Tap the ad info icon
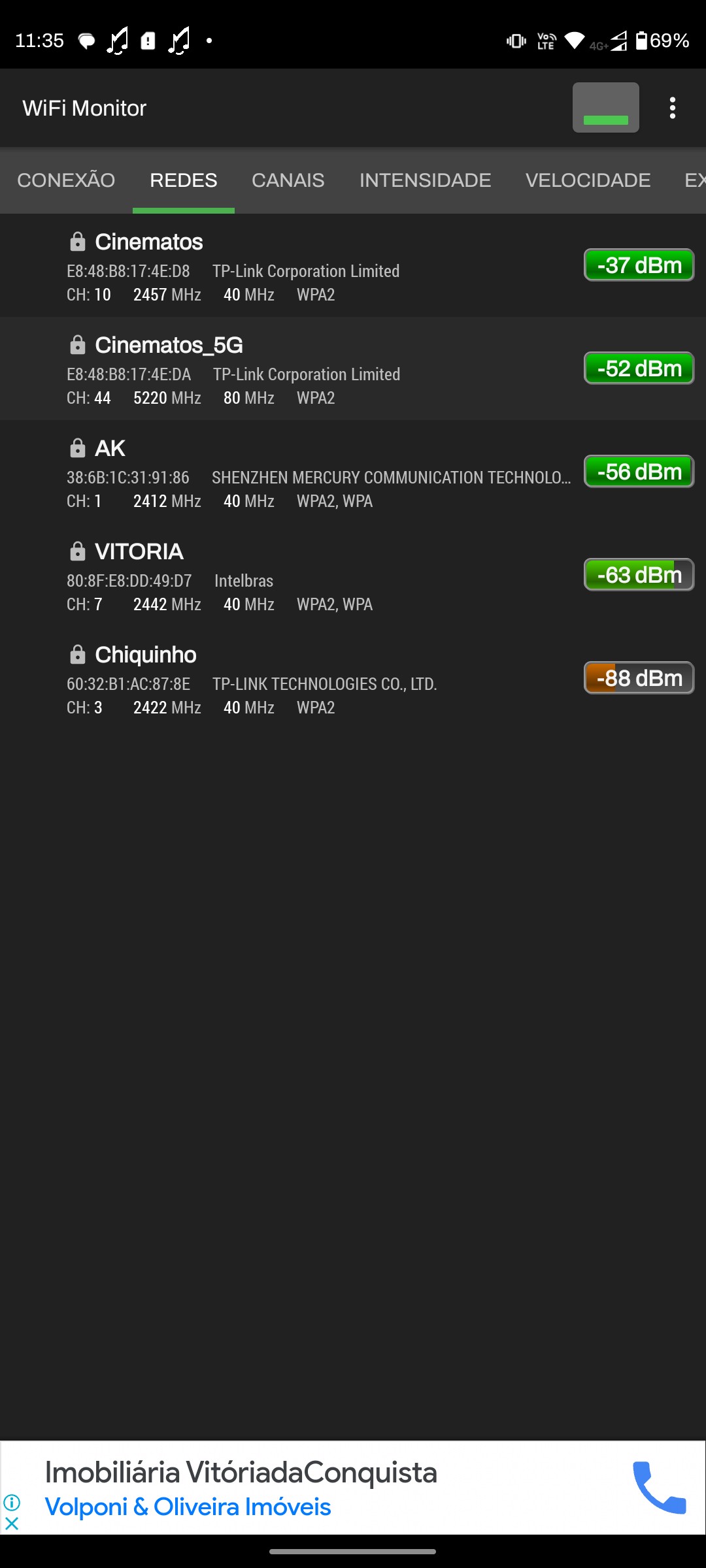 click(12, 1503)
